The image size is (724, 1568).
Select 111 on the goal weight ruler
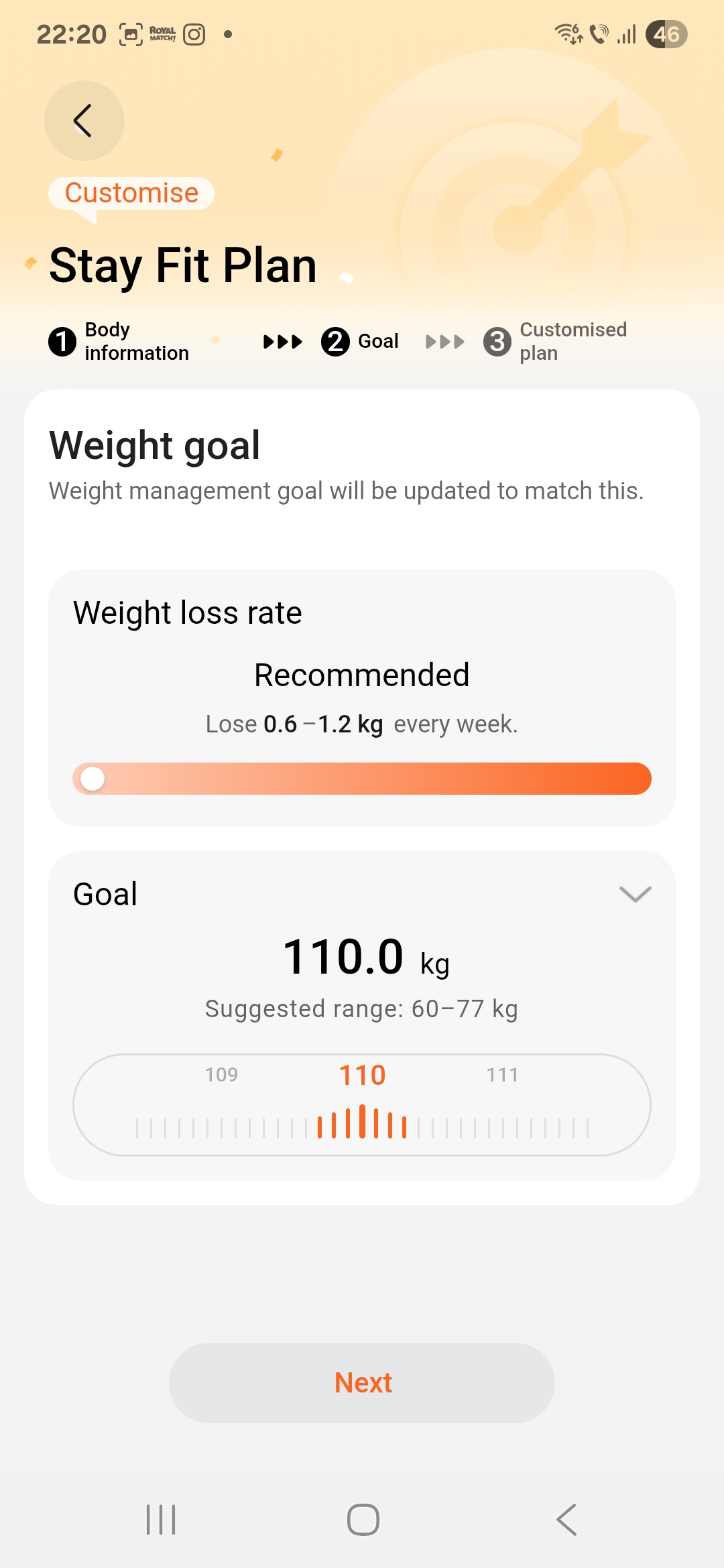(502, 1075)
